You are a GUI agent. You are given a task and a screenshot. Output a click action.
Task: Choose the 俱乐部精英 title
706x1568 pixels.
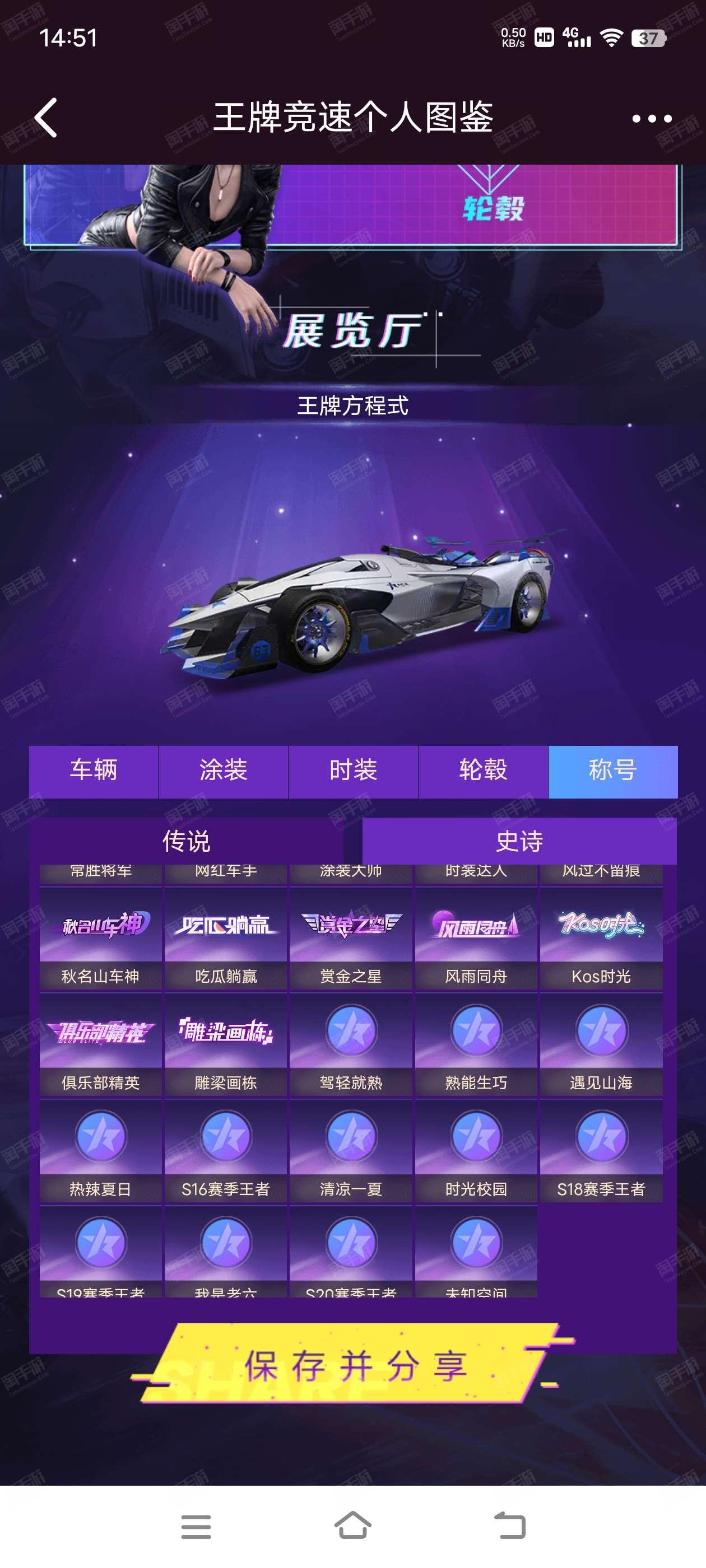pos(100,1044)
